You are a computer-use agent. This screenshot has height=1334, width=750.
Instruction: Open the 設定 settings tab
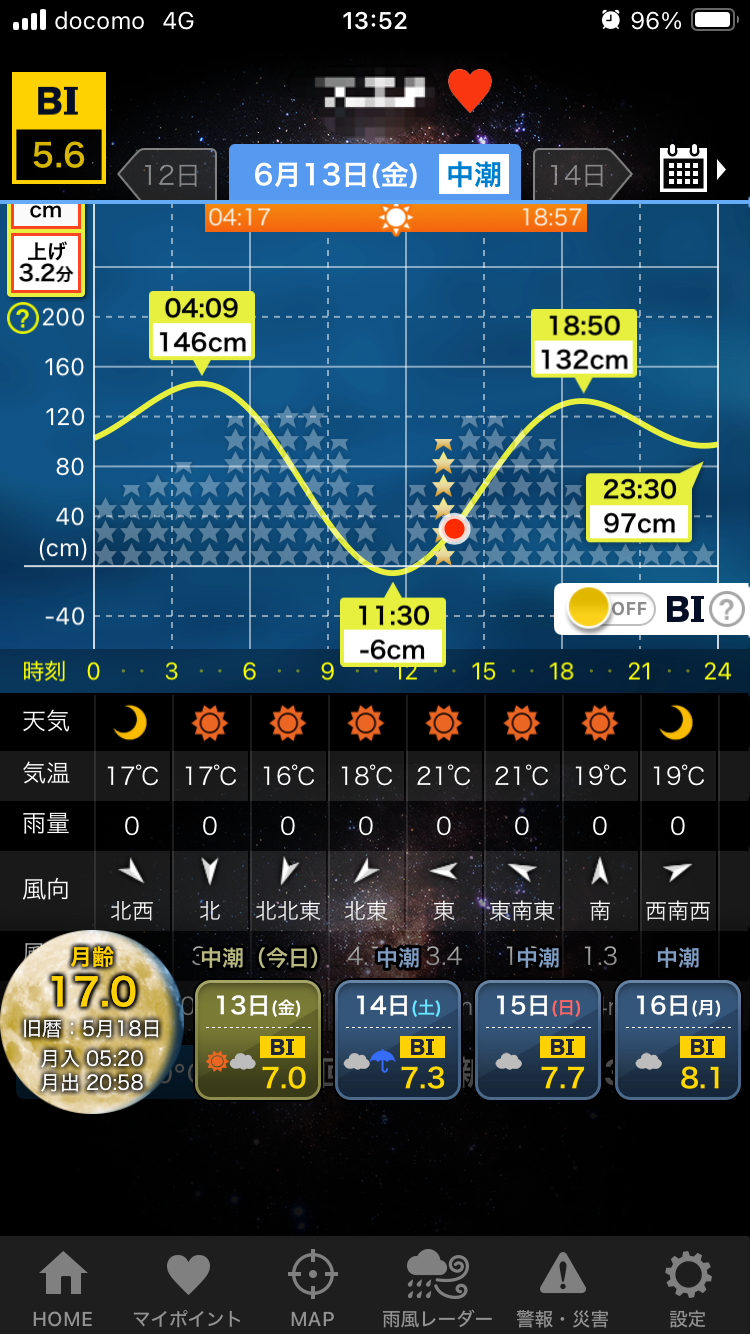pos(687,1289)
